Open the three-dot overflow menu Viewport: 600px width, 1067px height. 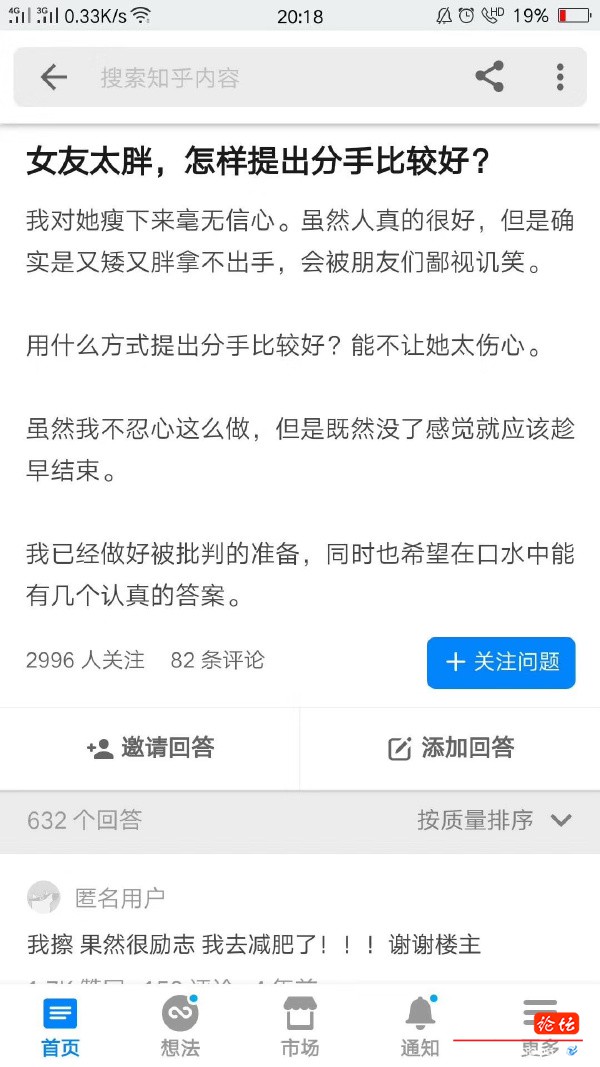(560, 77)
